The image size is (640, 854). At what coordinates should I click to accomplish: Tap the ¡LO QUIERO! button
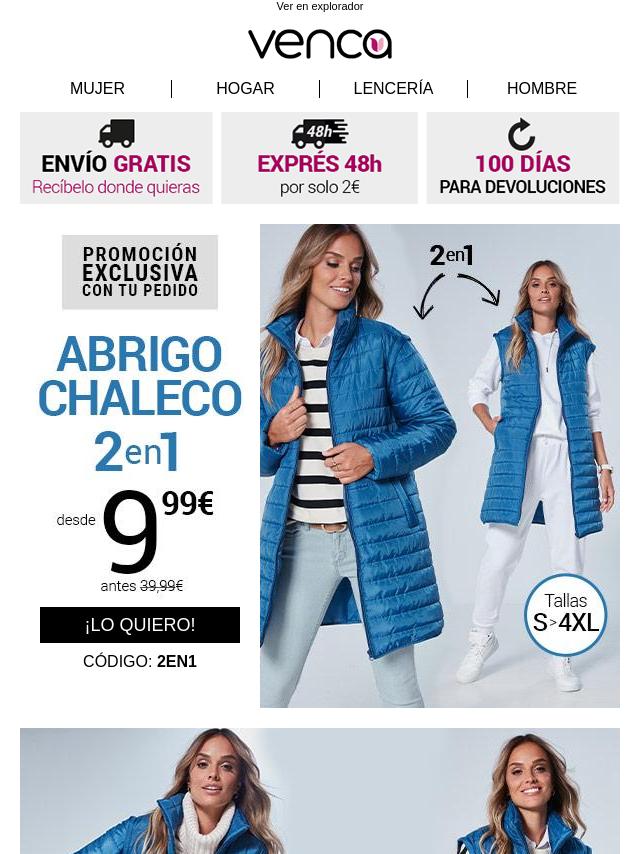pyautogui.click(x=140, y=625)
